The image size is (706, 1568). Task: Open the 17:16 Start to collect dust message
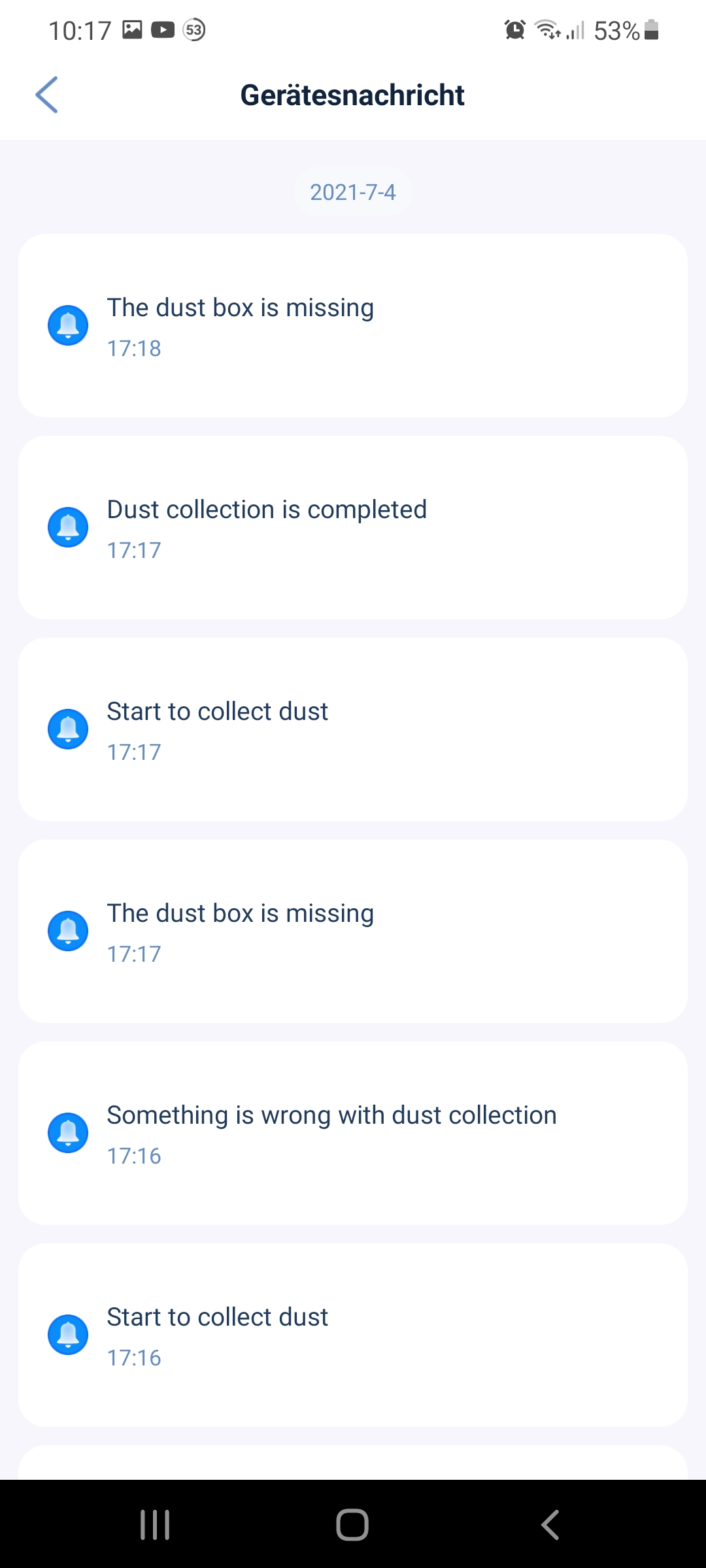point(353,1335)
